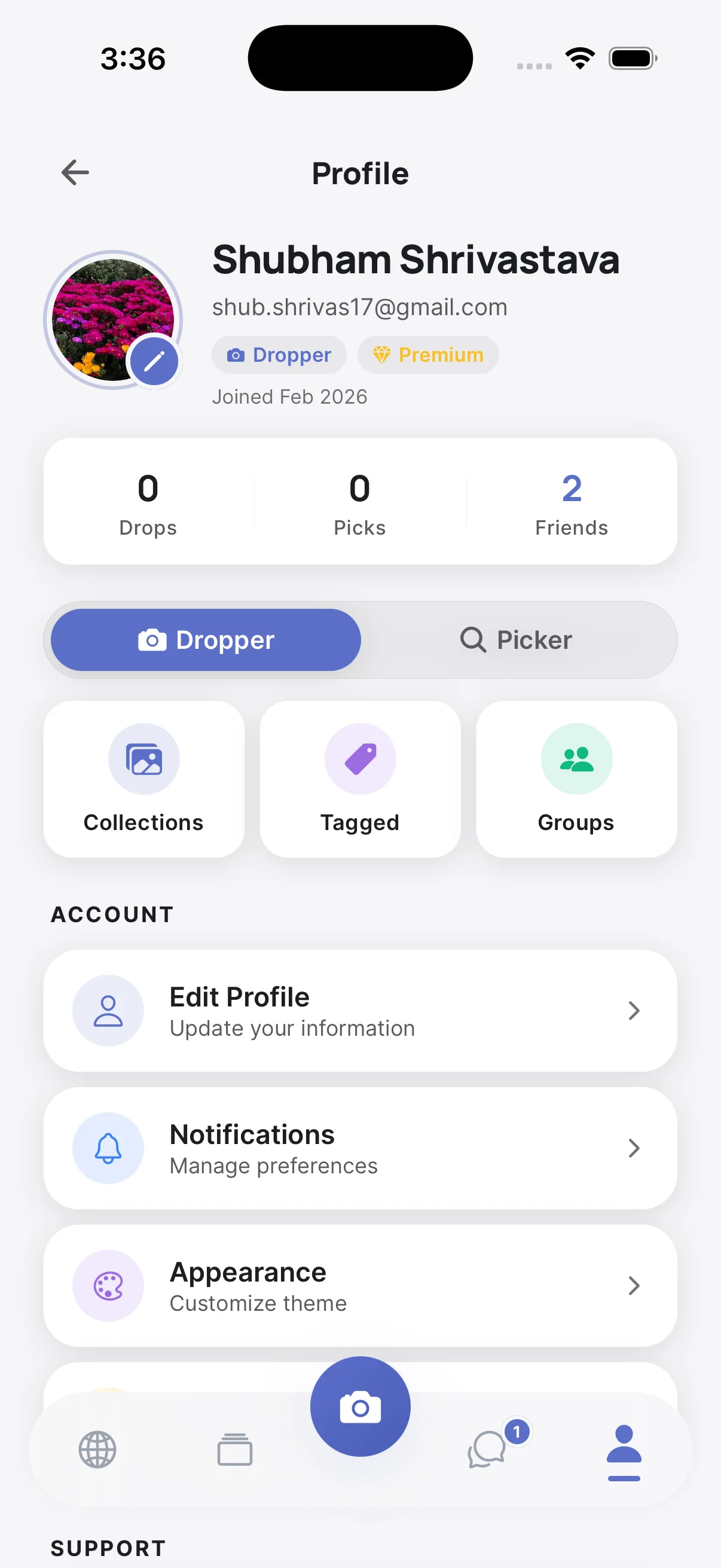
Task: Open Collections card
Action: (x=143, y=779)
